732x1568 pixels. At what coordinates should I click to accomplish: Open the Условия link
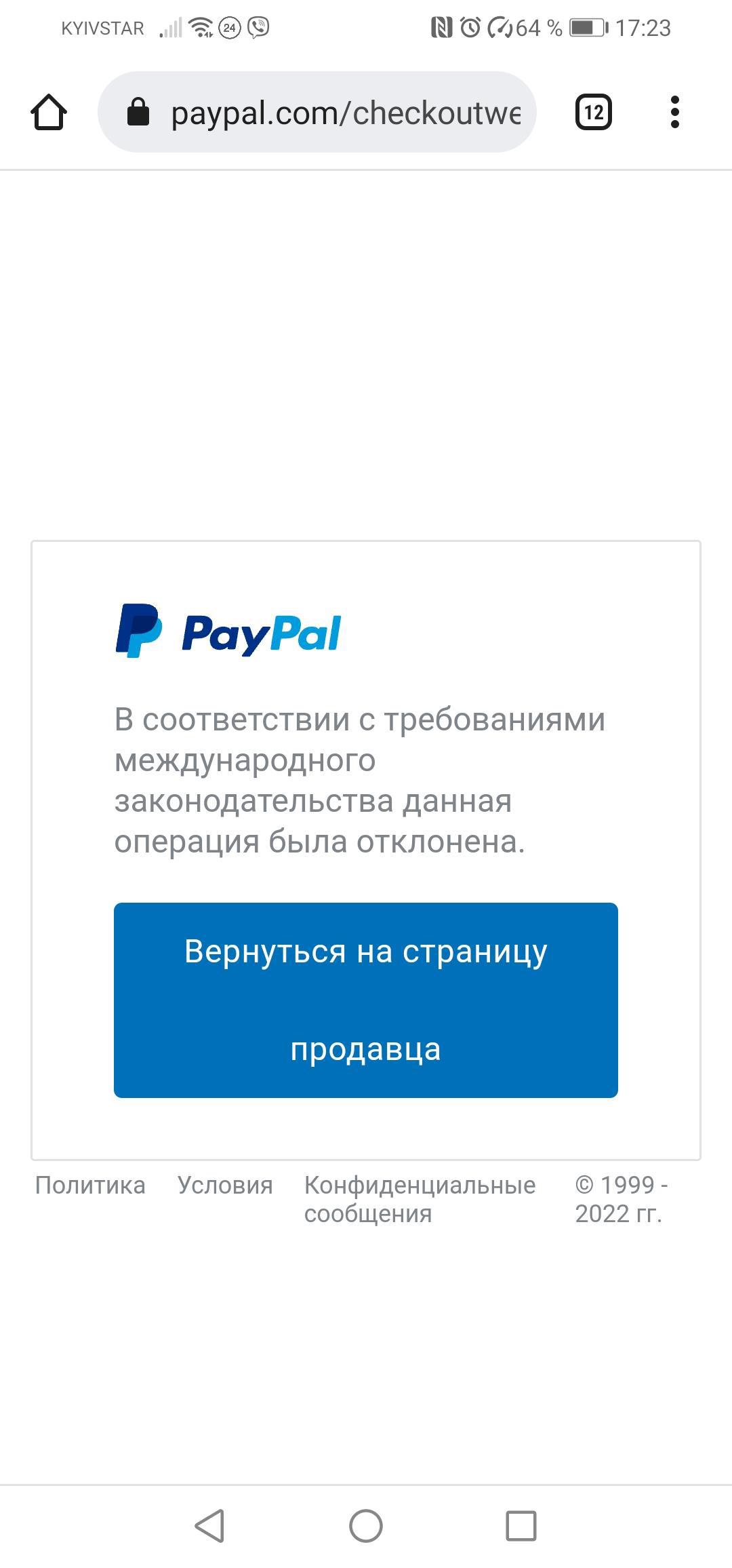[x=225, y=1185]
